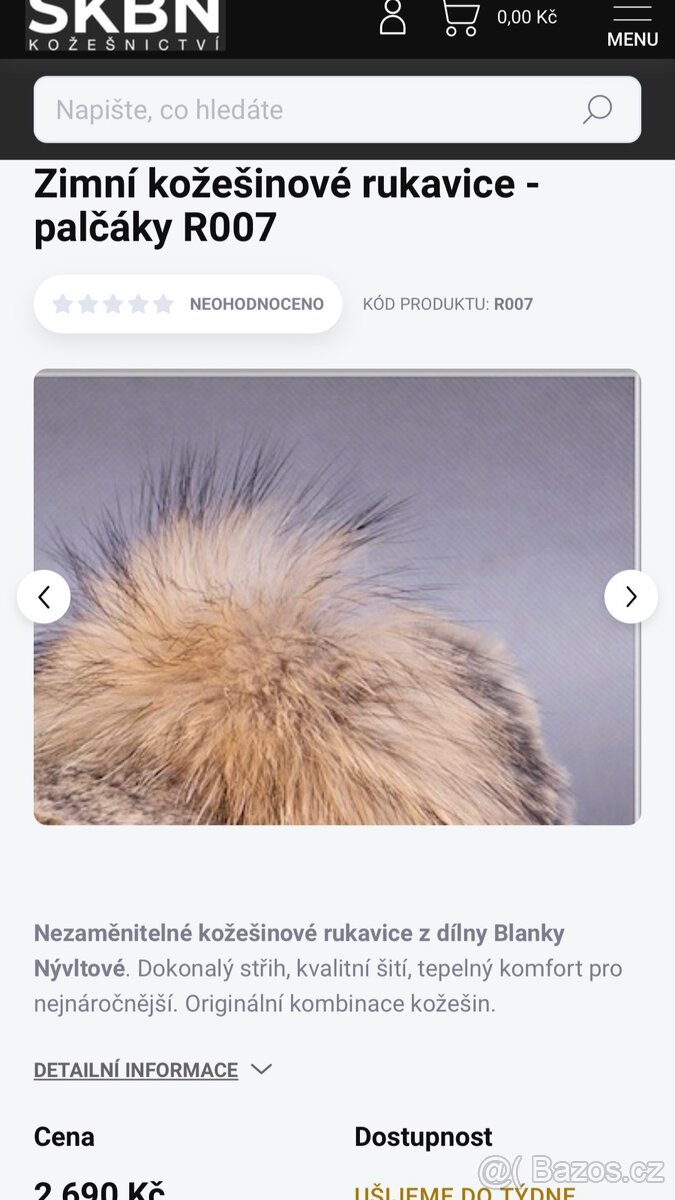Open the user account icon
The width and height of the screenshot is (675, 1200).
point(393,18)
